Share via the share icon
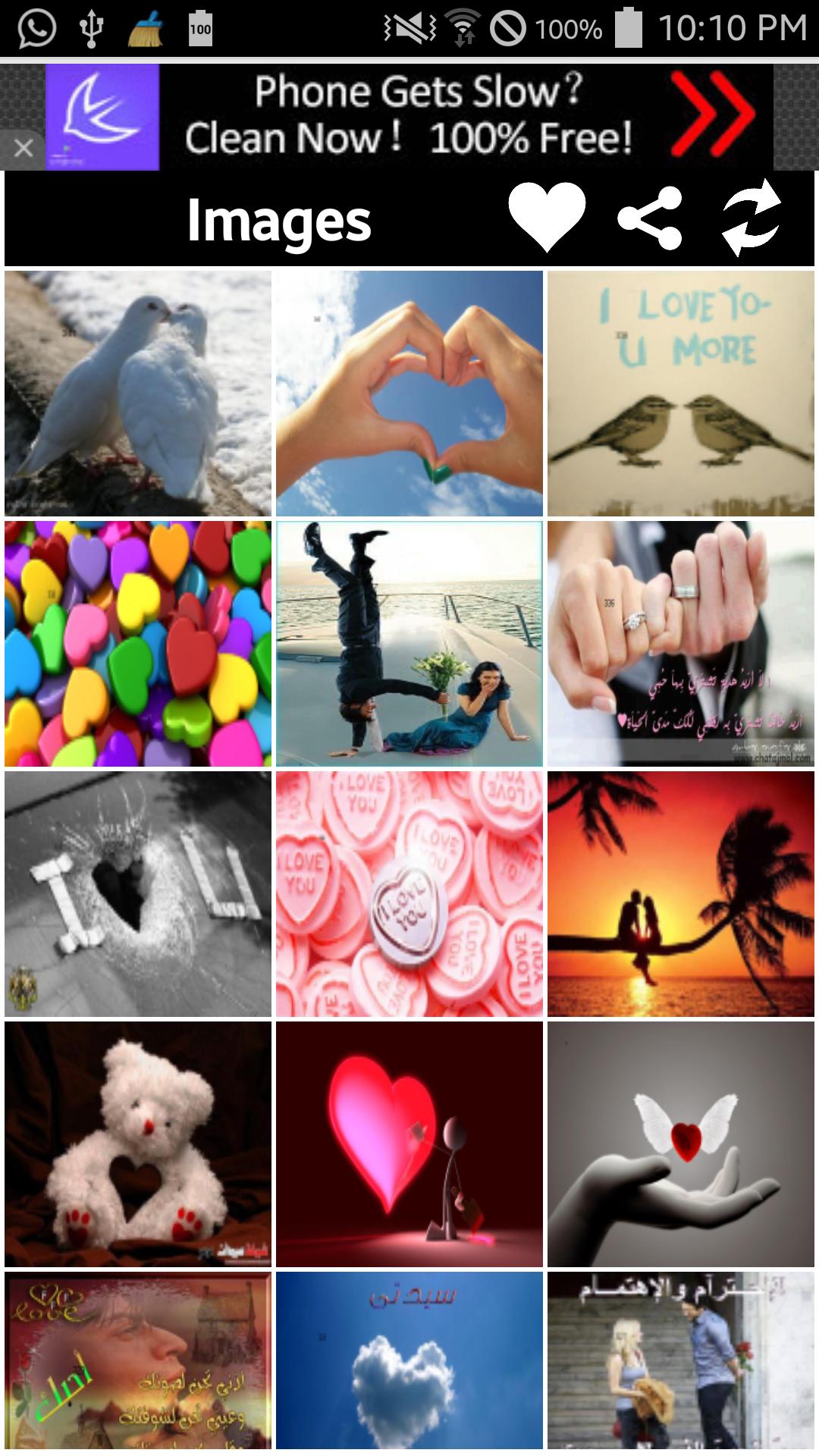The width and height of the screenshot is (819, 1456). (650, 218)
